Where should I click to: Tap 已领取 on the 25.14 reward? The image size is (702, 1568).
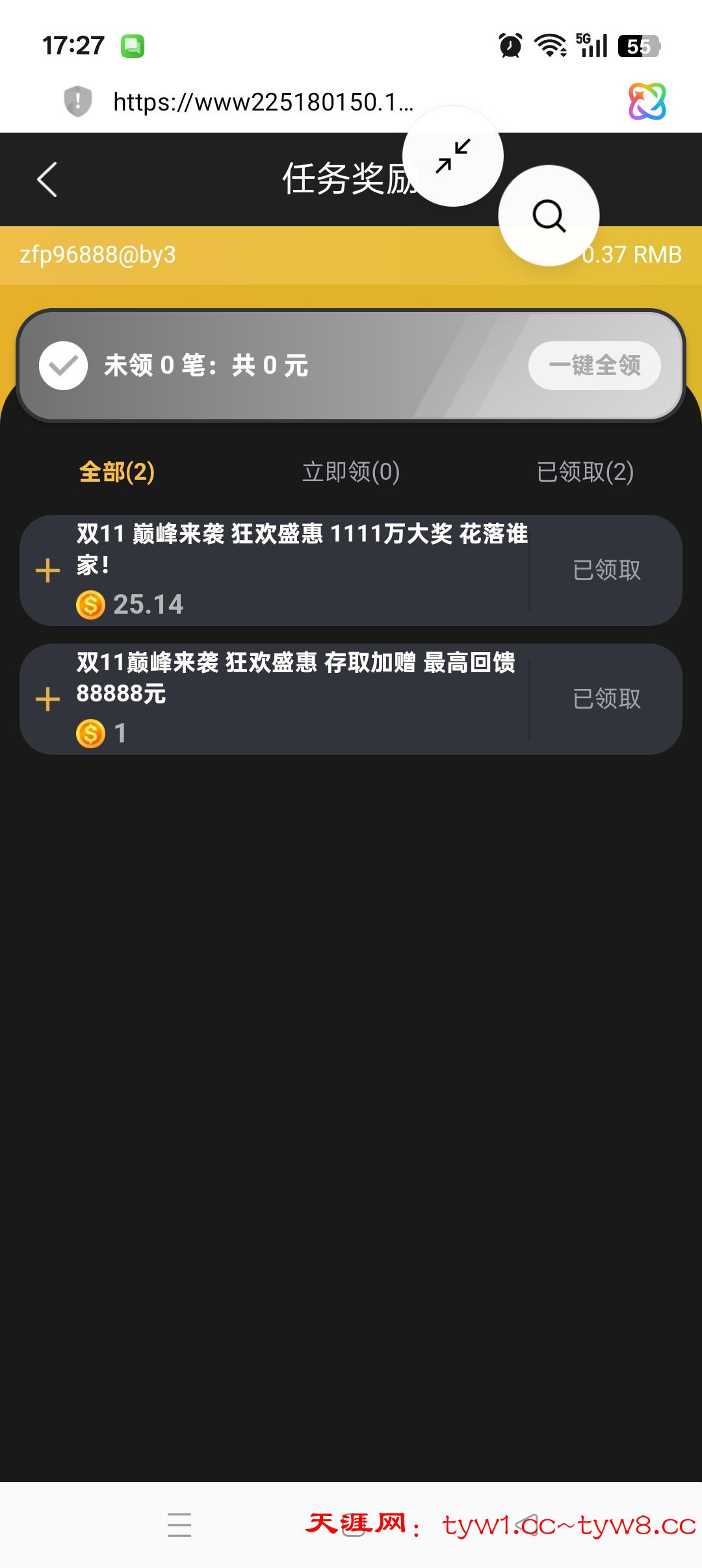(606, 571)
